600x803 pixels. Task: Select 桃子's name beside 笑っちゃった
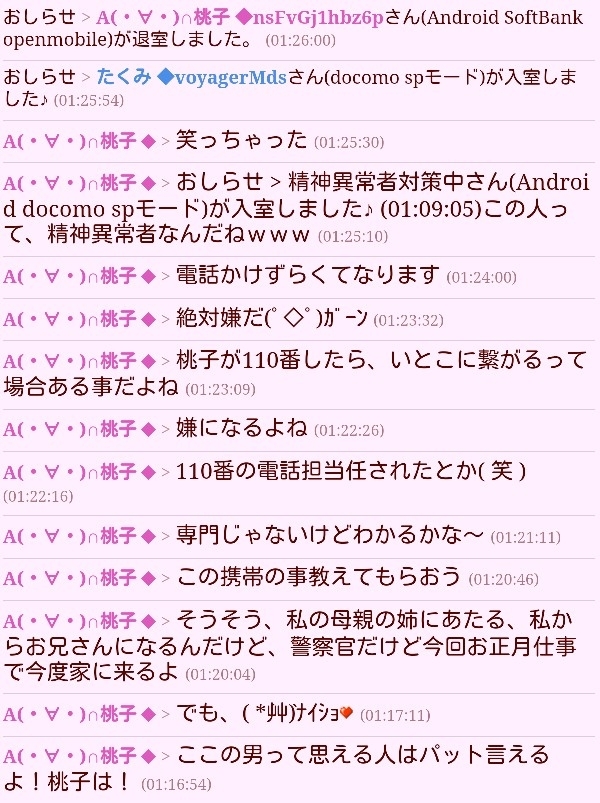click(x=79, y=141)
